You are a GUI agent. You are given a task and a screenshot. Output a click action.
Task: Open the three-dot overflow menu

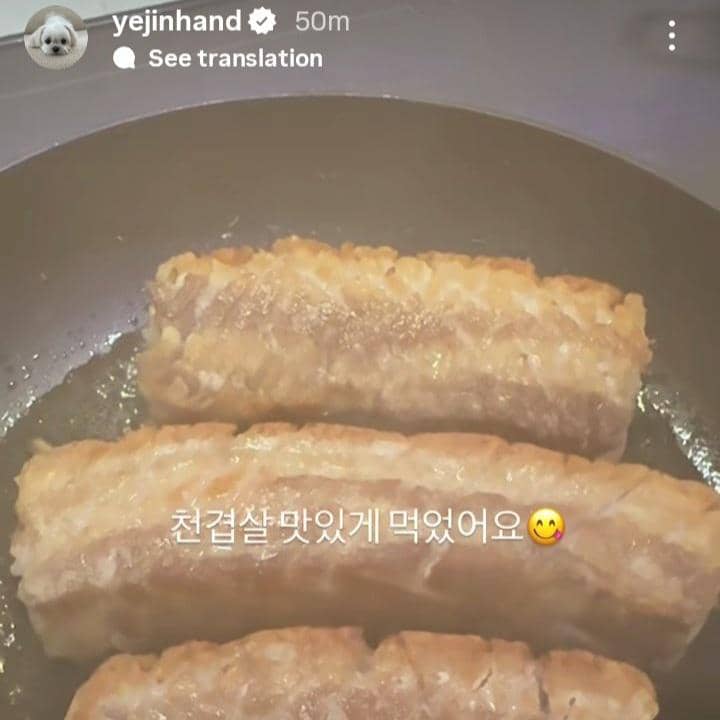coord(671,36)
